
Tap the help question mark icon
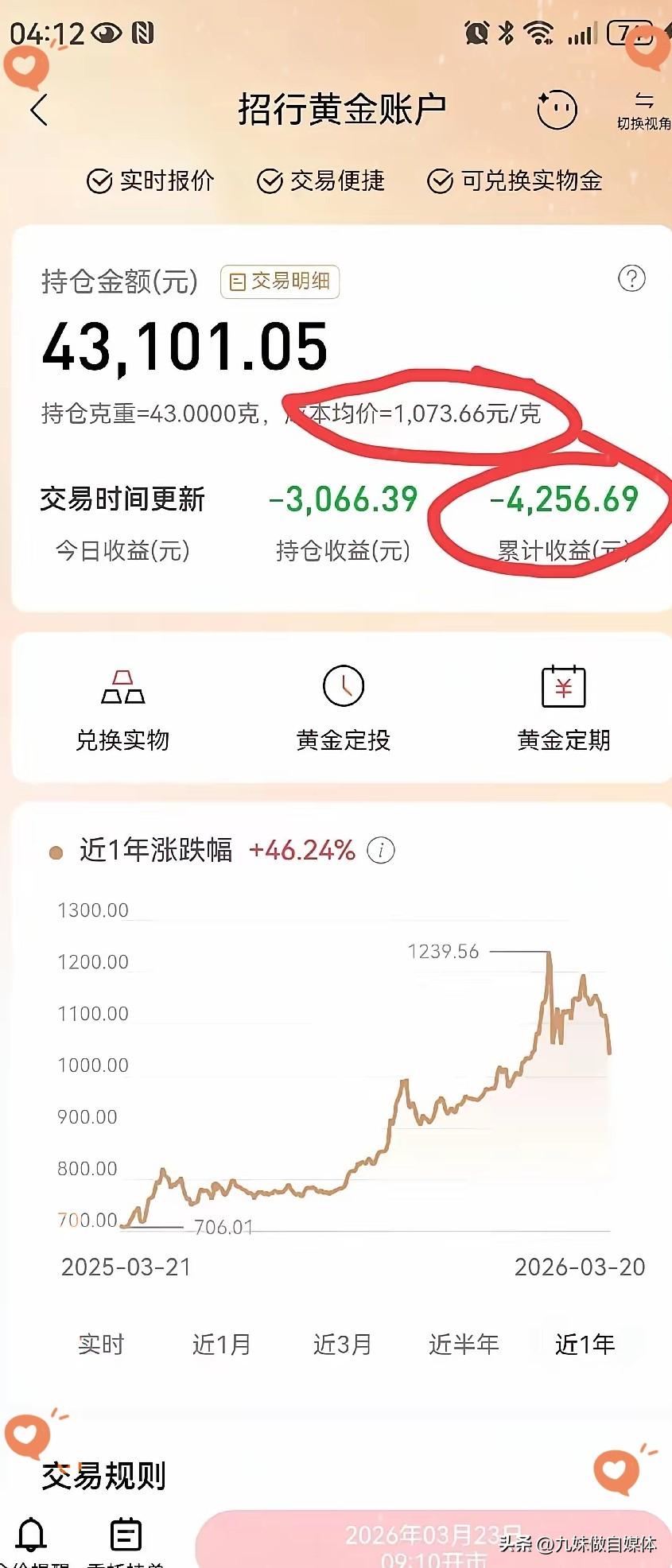pyautogui.click(x=631, y=279)
